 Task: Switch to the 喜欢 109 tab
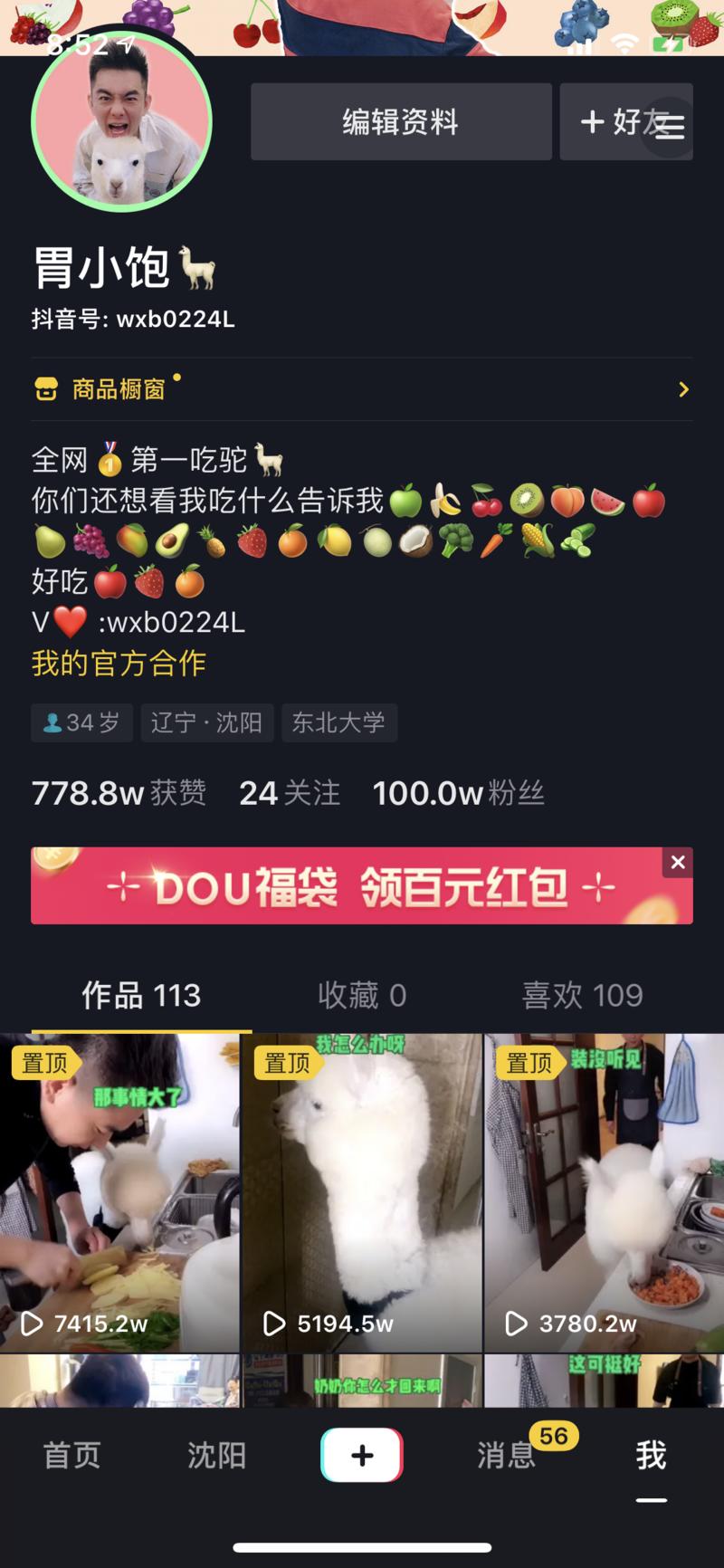point(582,996)
